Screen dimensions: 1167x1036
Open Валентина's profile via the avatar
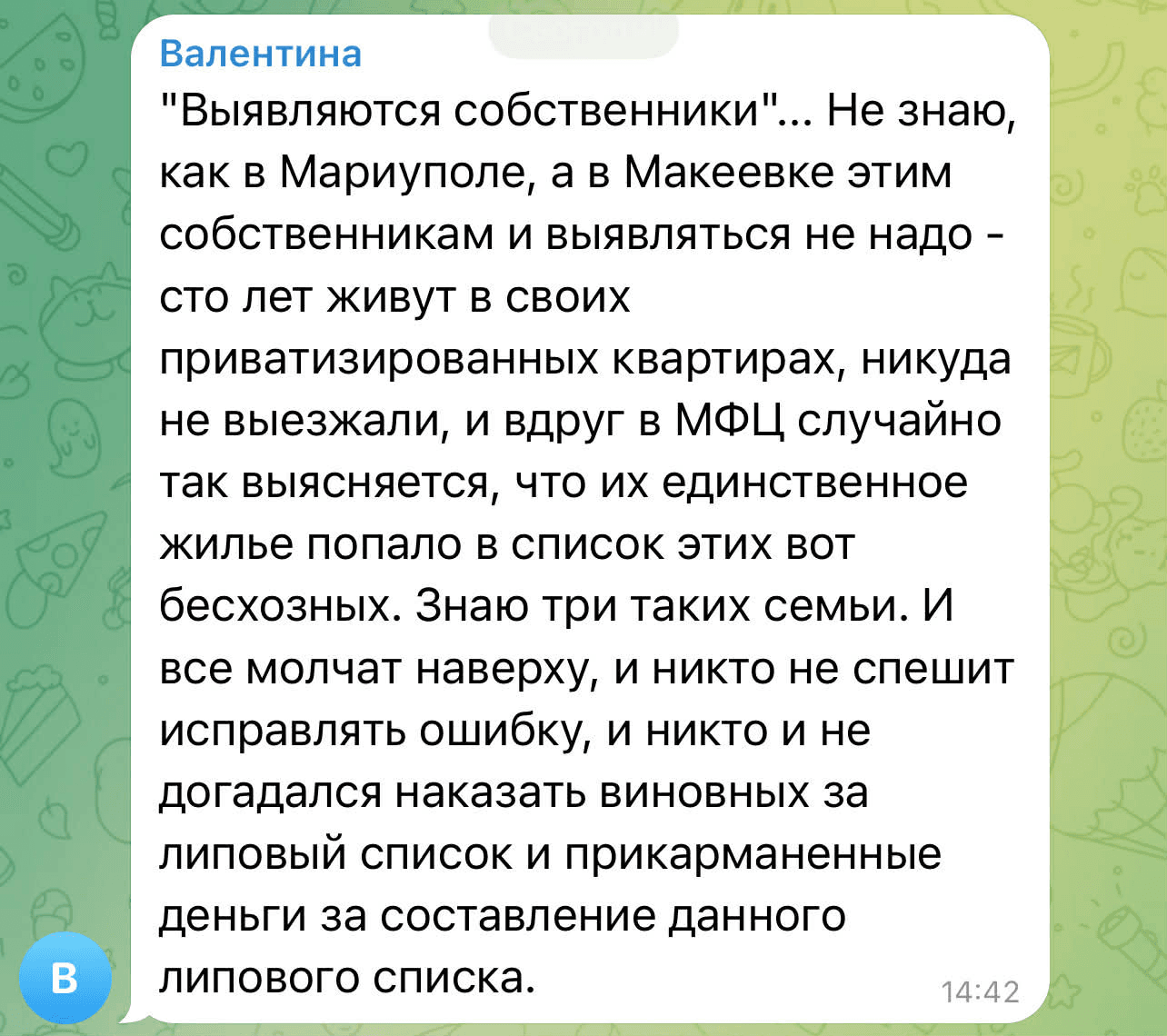click(65, 978)
